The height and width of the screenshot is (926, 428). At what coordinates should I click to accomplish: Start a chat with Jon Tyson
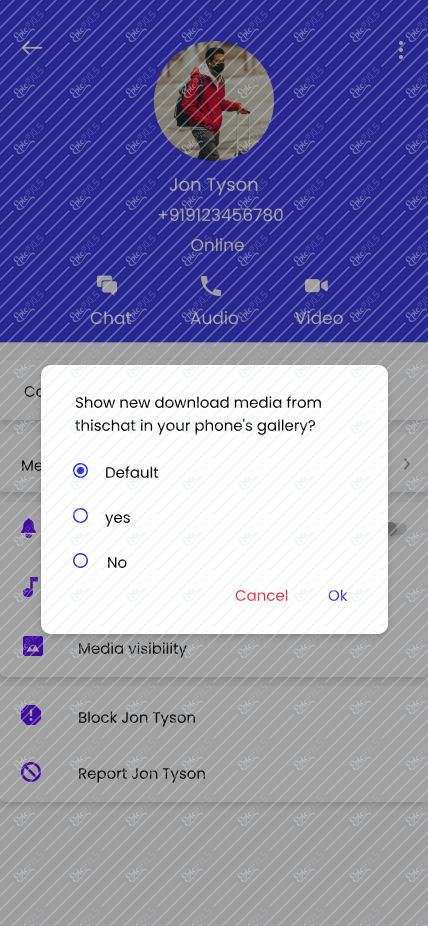click(x=110, y=301)
